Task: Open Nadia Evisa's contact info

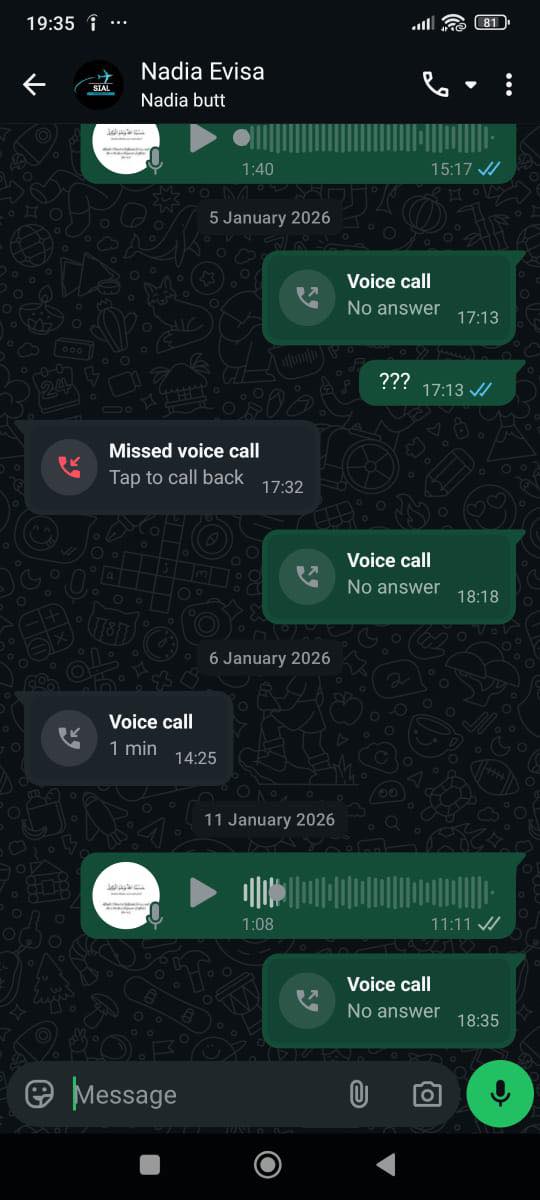Action: pyautogui.click(x=202, y=85)
